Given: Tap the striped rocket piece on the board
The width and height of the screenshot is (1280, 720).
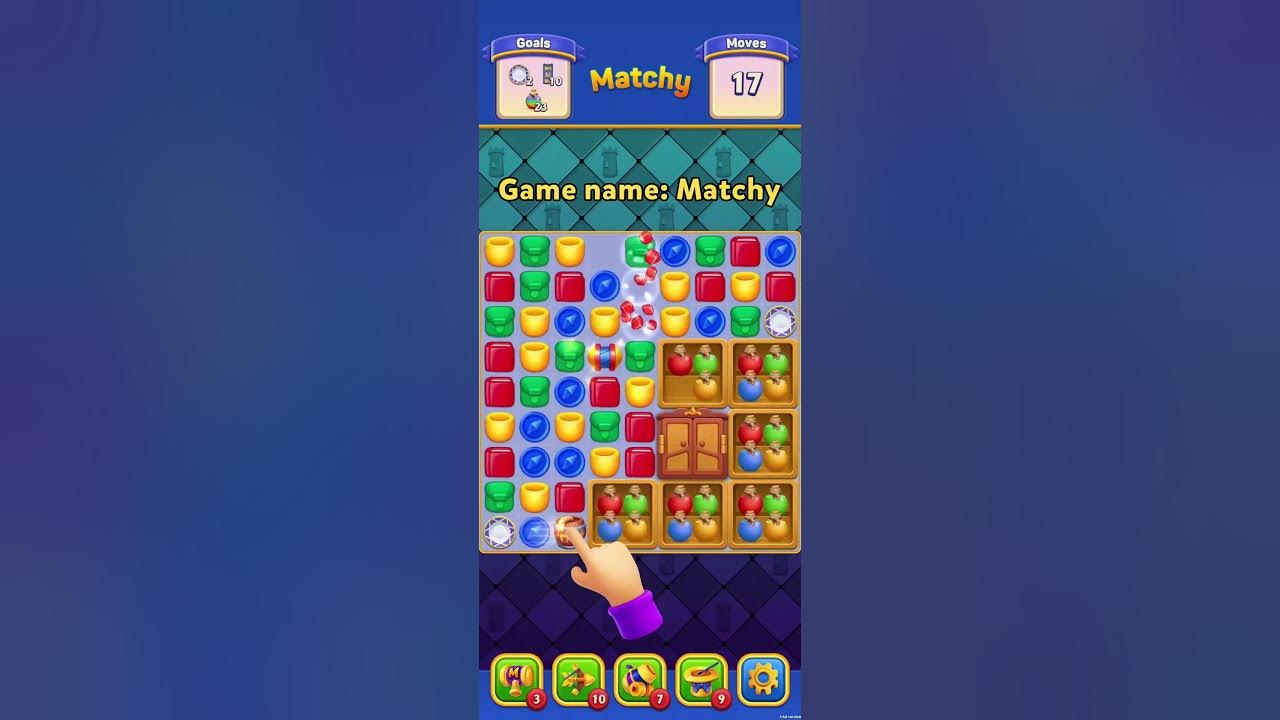Looking at the screenshot, I should (604, 357).
